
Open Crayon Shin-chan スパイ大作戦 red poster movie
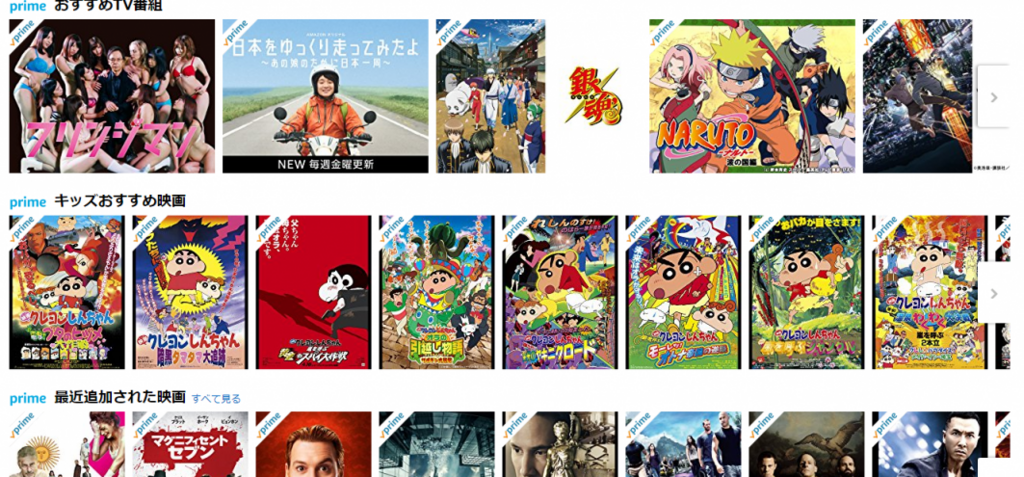pyautogui.click(x=313, y=292)
